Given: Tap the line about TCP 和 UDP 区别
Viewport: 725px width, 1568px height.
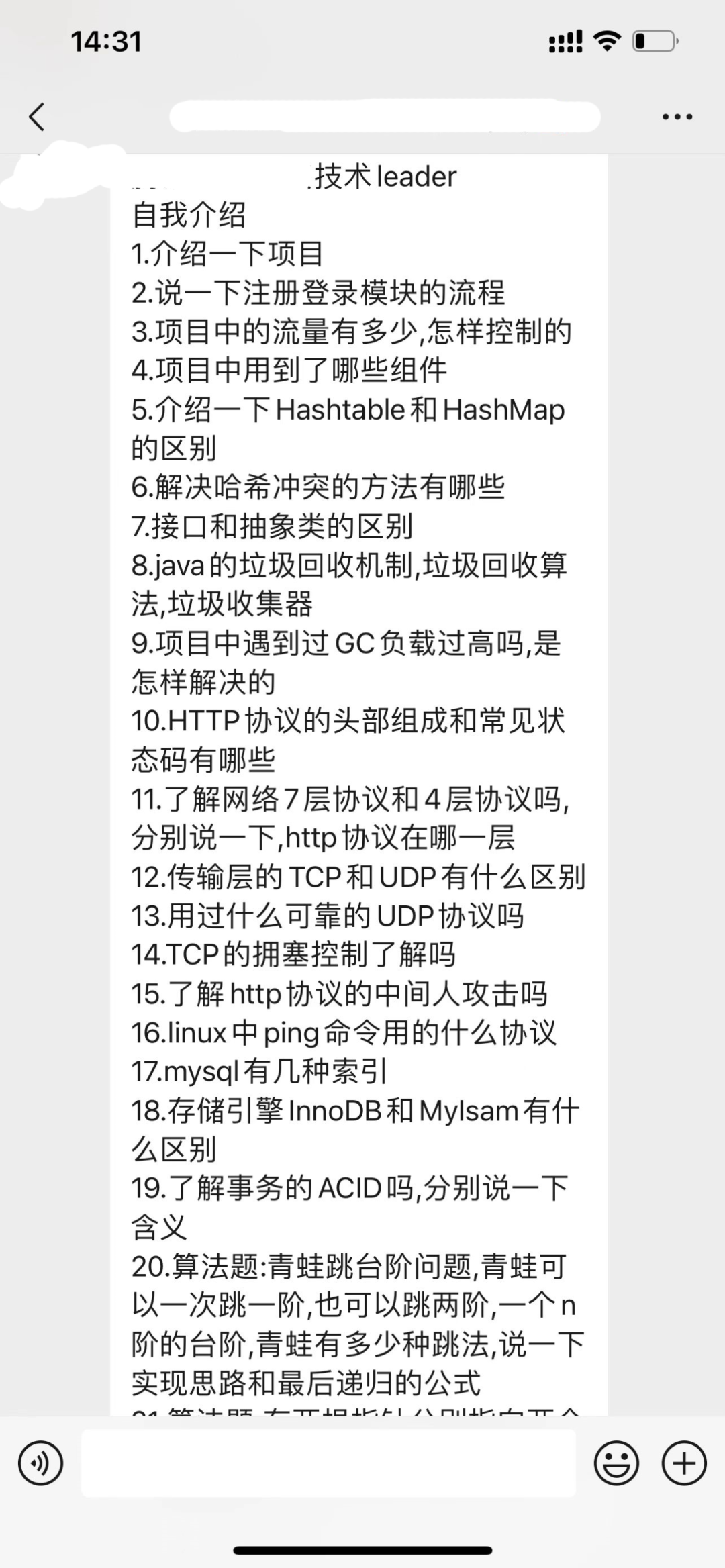Looking at the screenshot, I should 359,876.
